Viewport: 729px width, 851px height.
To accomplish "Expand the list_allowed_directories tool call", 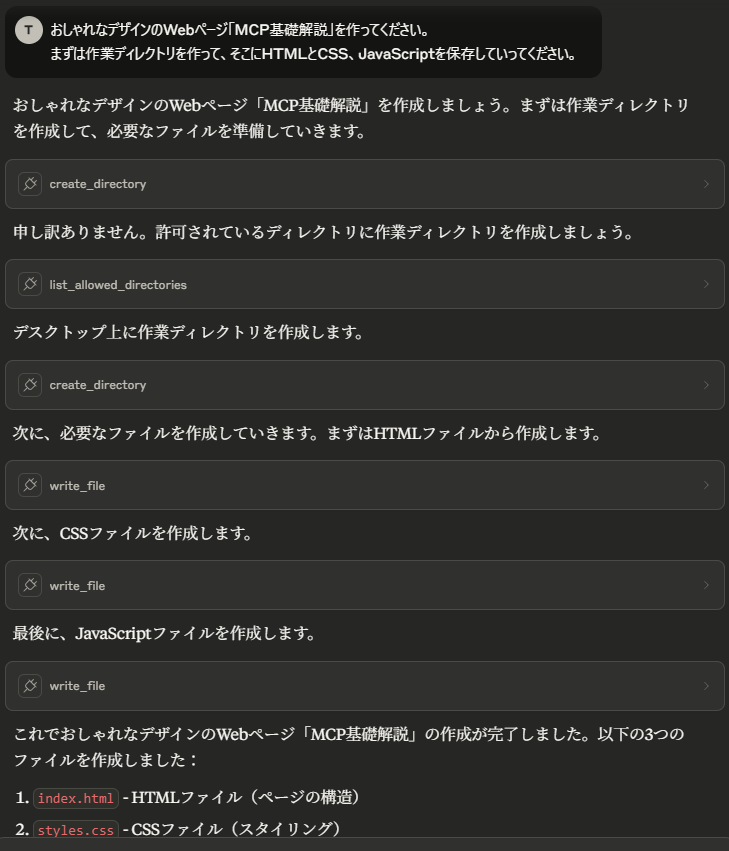I will coord(365,284).
